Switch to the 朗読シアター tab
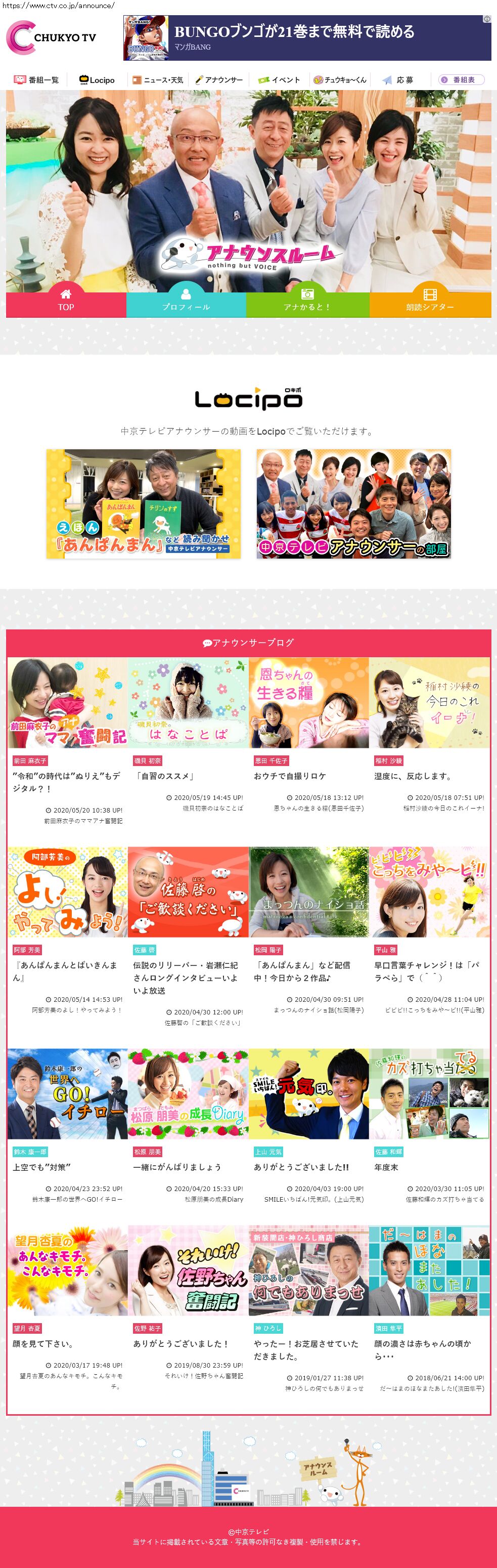Viewport: 497px width, 1568px height. [429, 301]
